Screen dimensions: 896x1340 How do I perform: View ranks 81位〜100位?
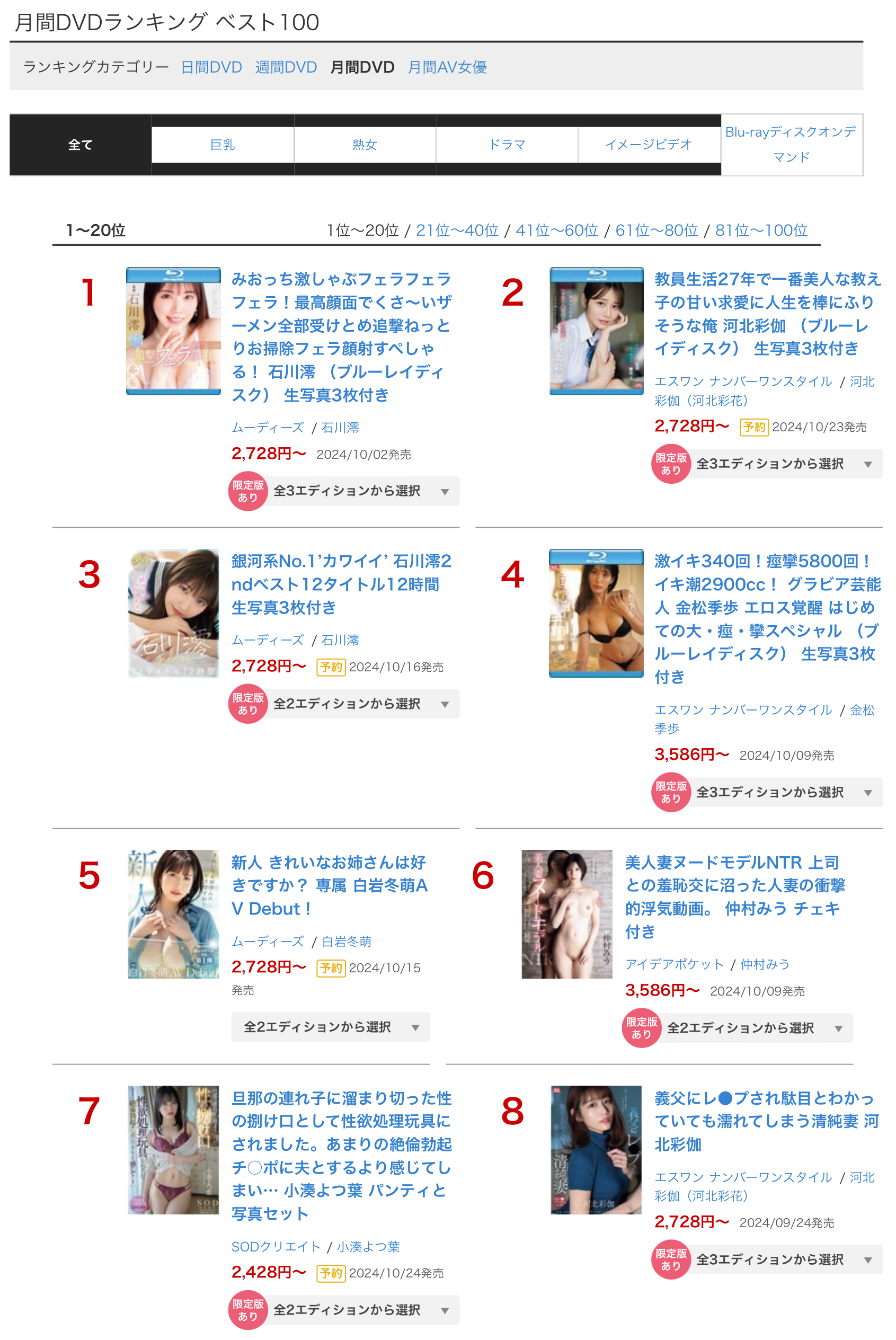761,230
